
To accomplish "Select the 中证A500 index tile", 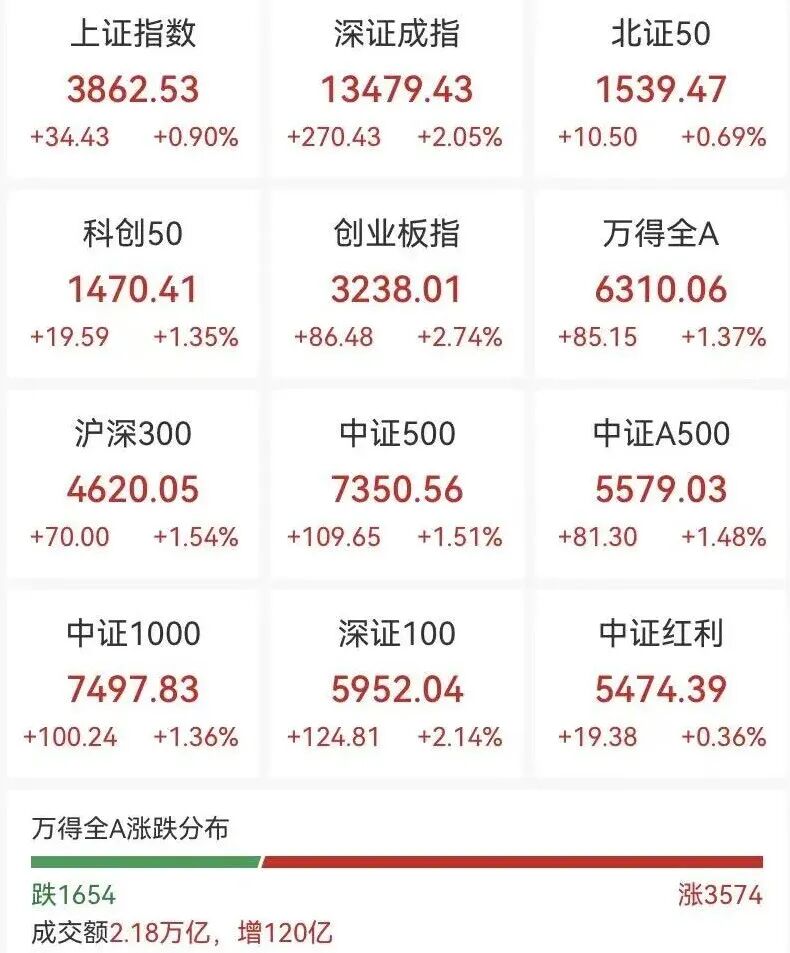I will tap(660, 488).
